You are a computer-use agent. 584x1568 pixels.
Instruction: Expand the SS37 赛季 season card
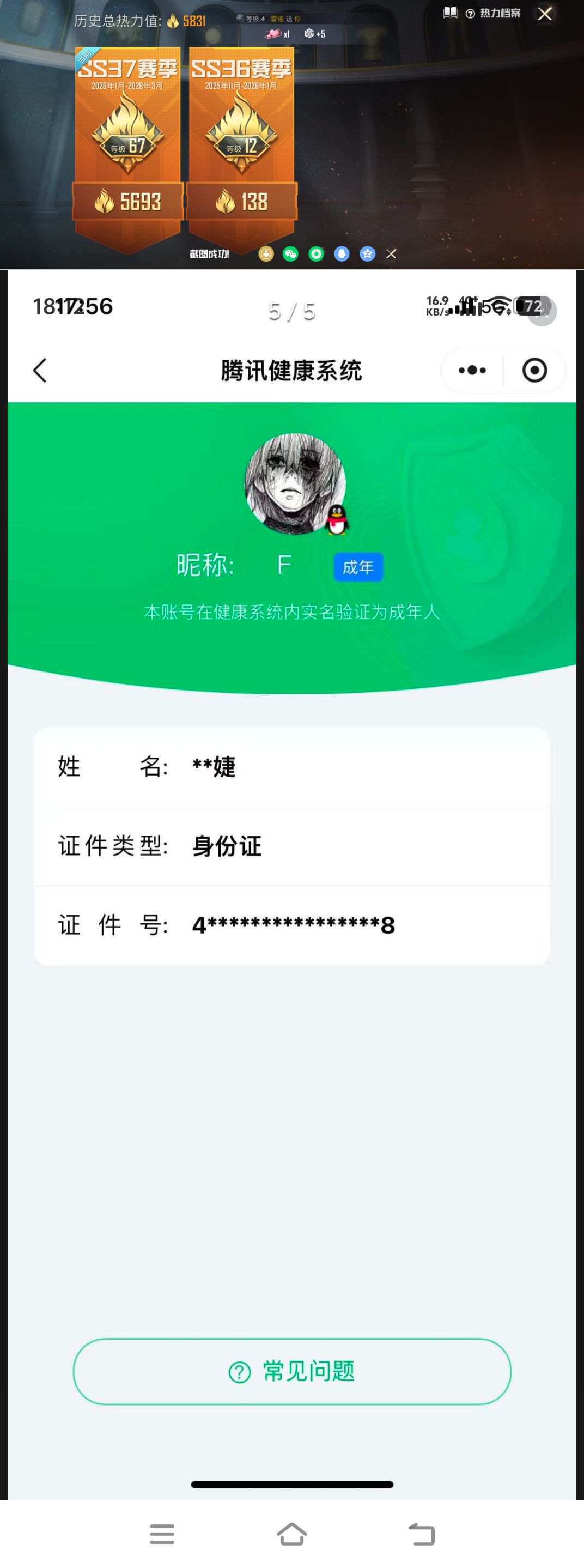(x=129, y=143)
